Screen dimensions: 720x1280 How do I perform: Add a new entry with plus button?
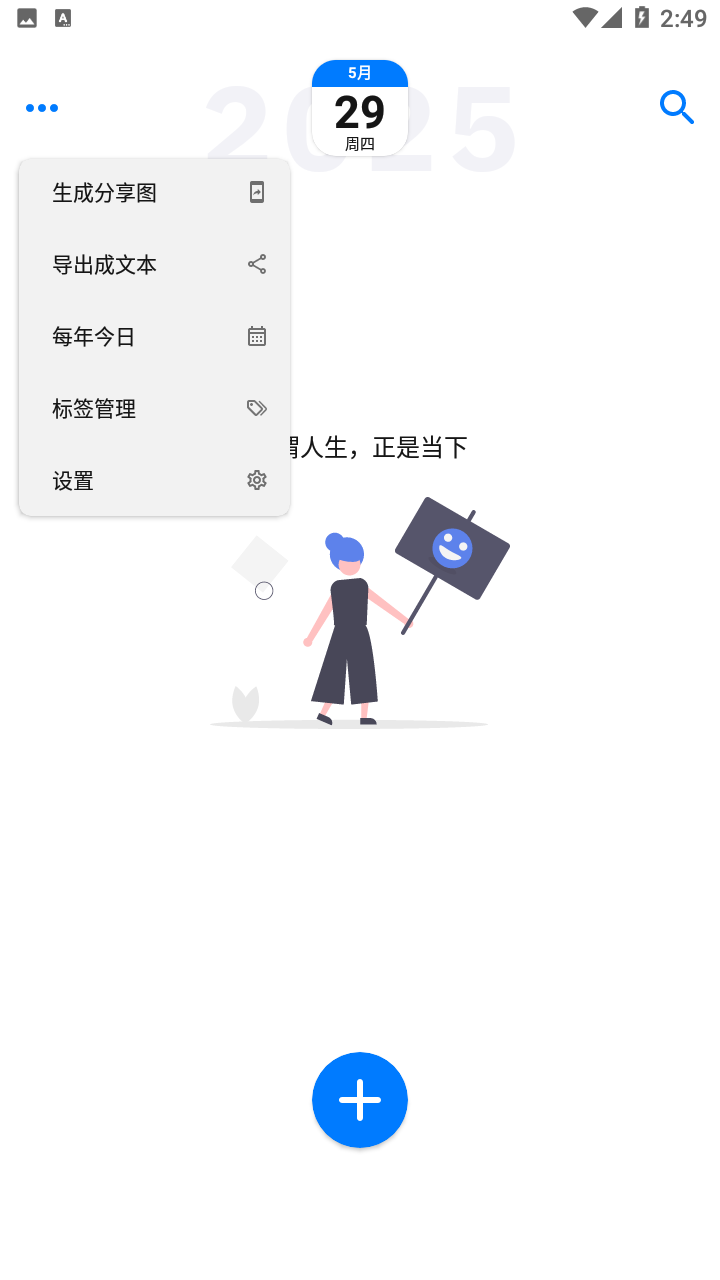[360, 1099]
